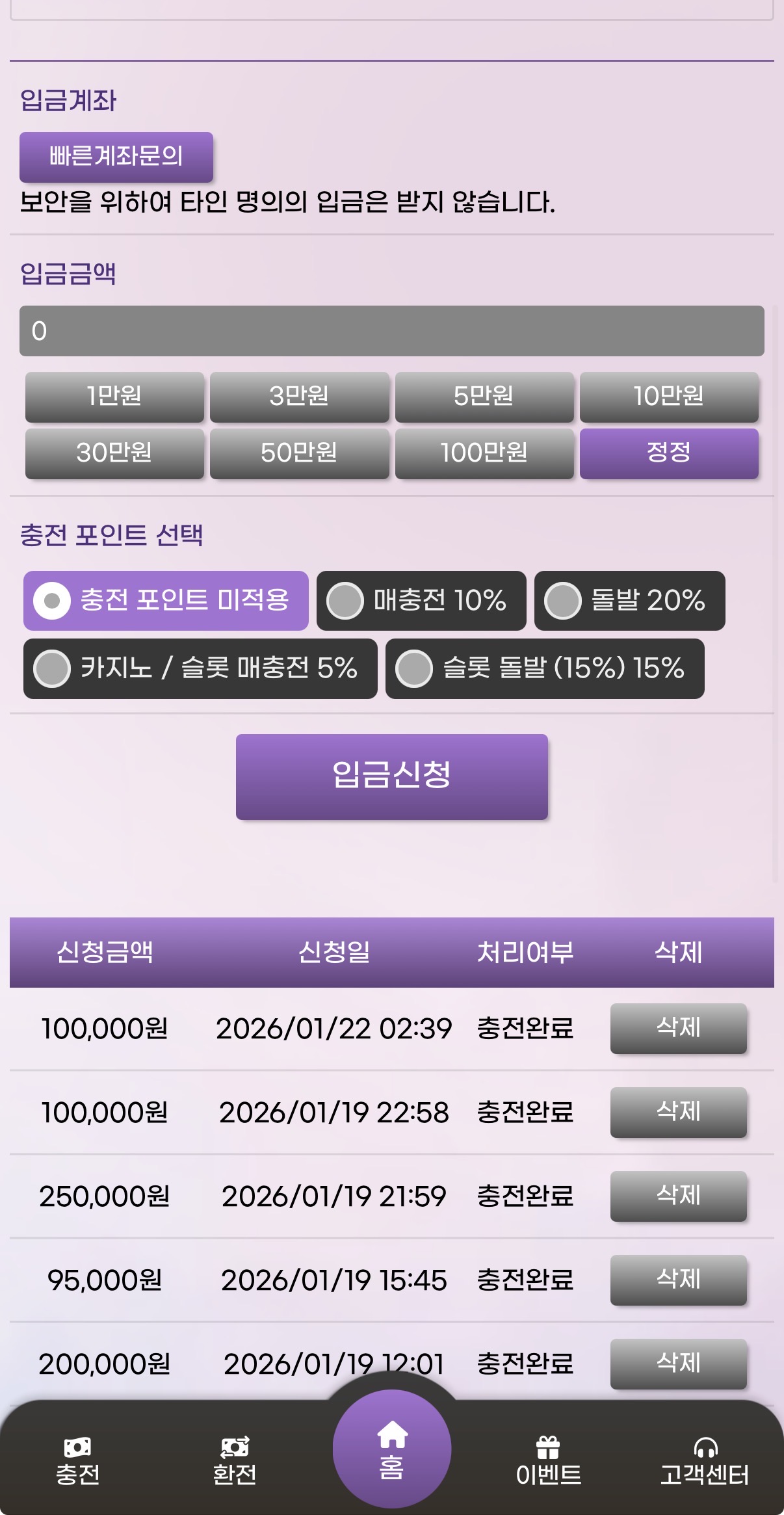Switch to the 환전 tab

tap(235, 1460)
